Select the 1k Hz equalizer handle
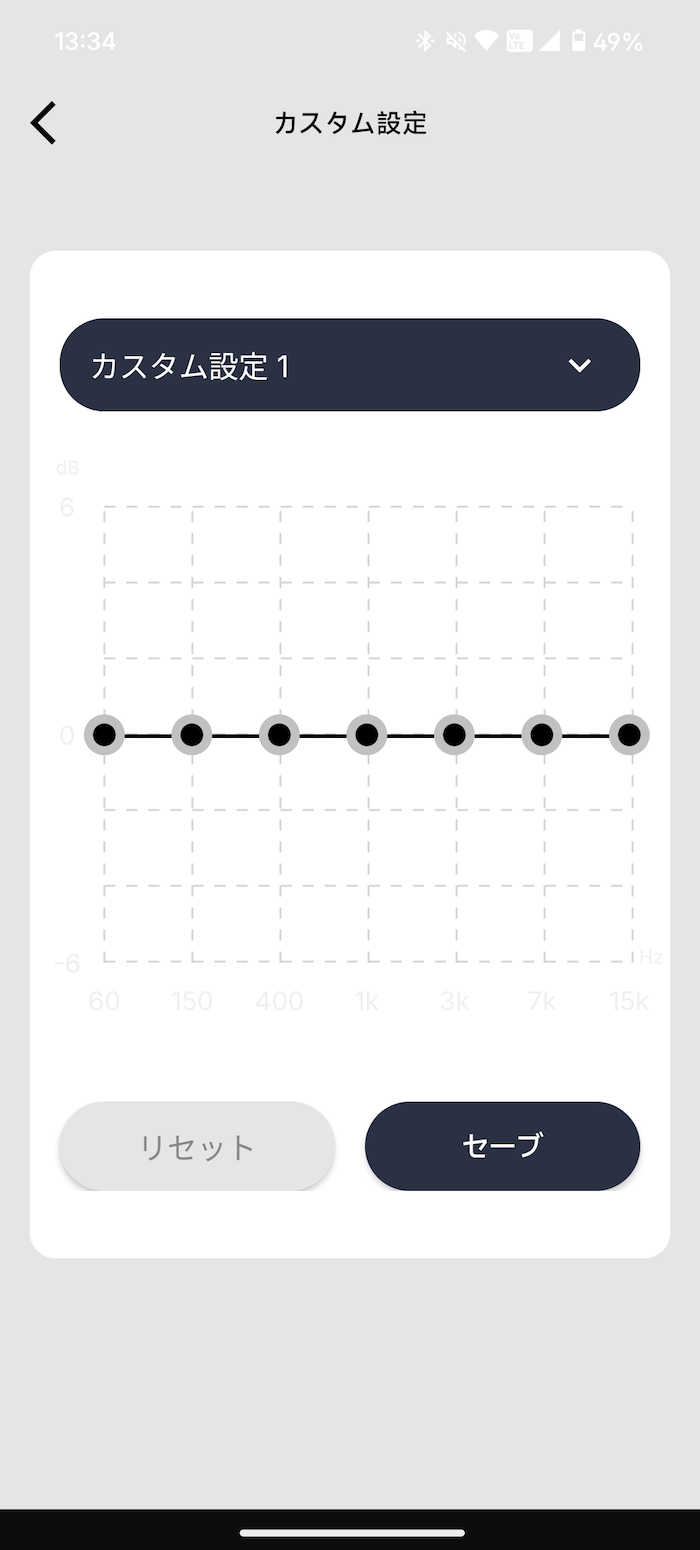Screen dimensions: 700x1550 367,735
